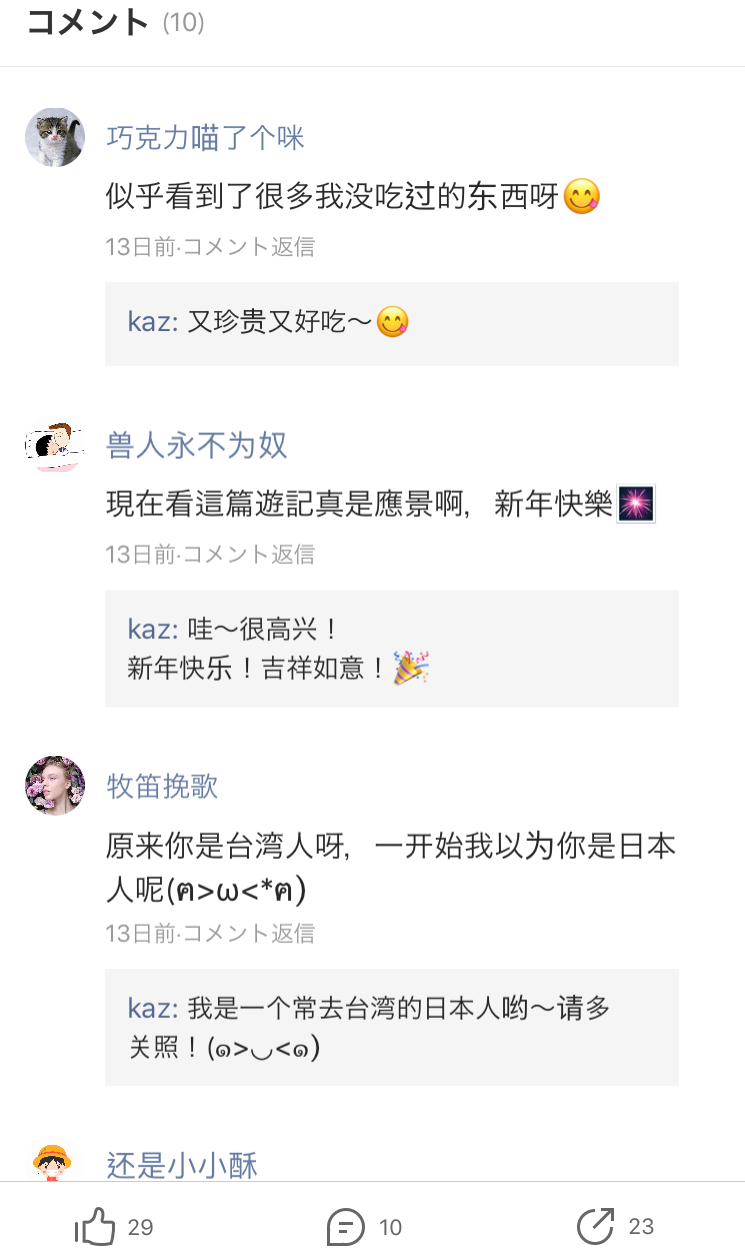Open 巧克力喵了个咪's profile picture

[x=55, y=137]
